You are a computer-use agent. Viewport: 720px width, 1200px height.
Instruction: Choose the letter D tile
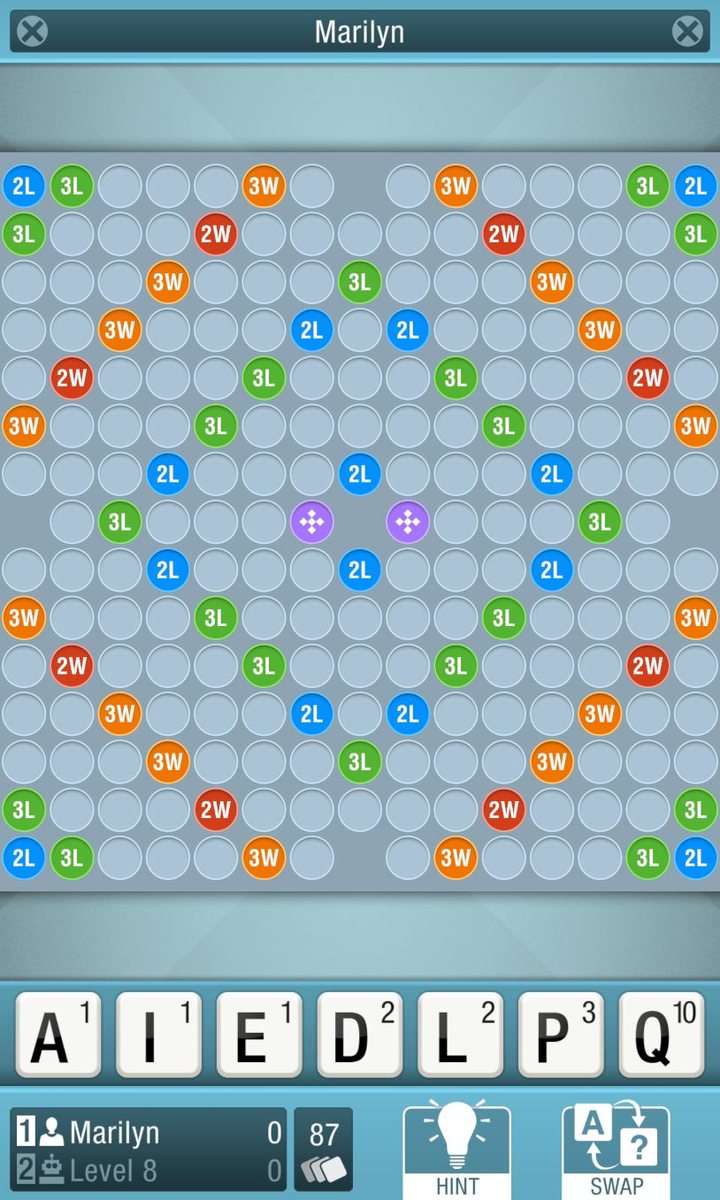pyautogui.click(x=359, y=1034)
